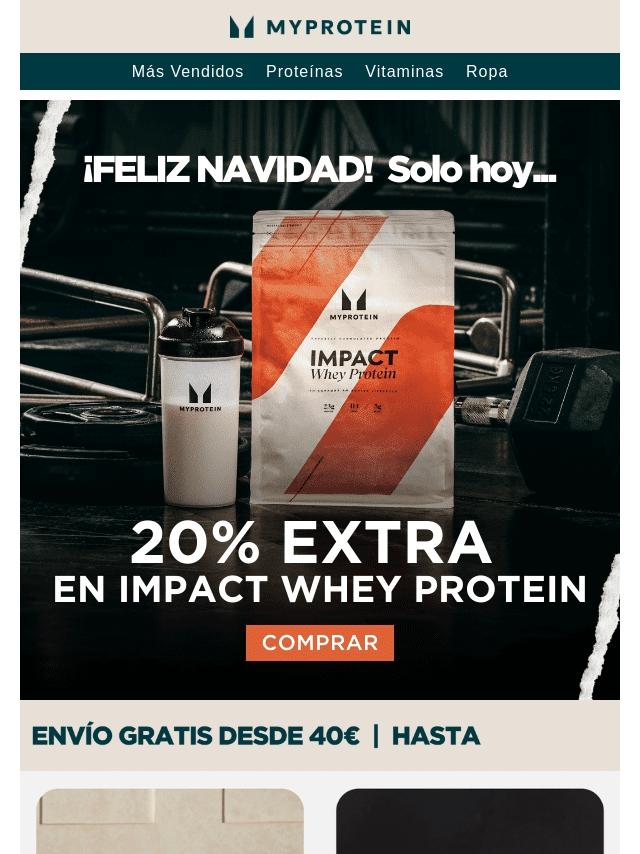Tap the COMPRAR button
This screenshot has width=640, height=854.
point(320,643)
